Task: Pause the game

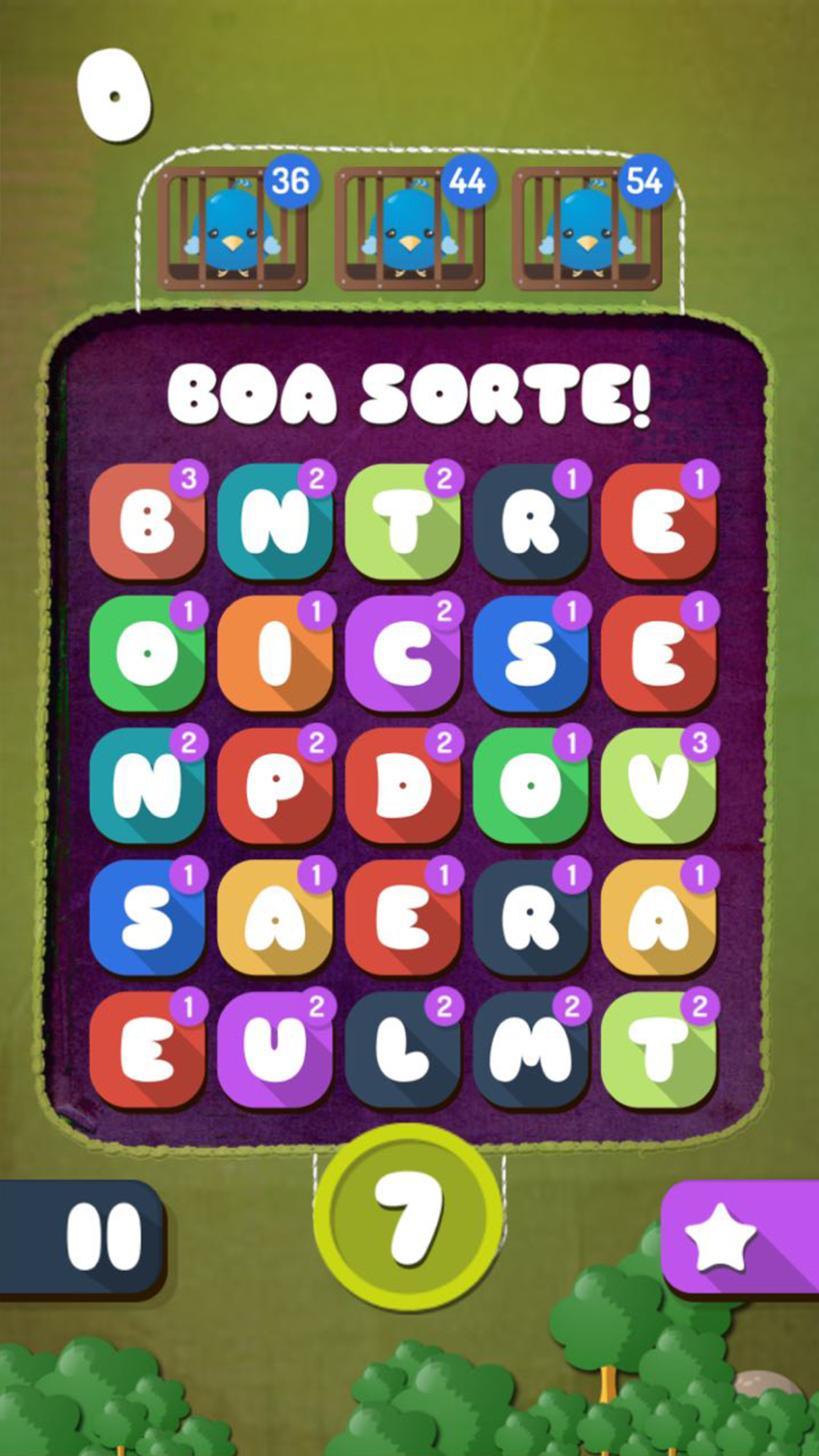Action: pyautogui.click(x=81, y=1238)
